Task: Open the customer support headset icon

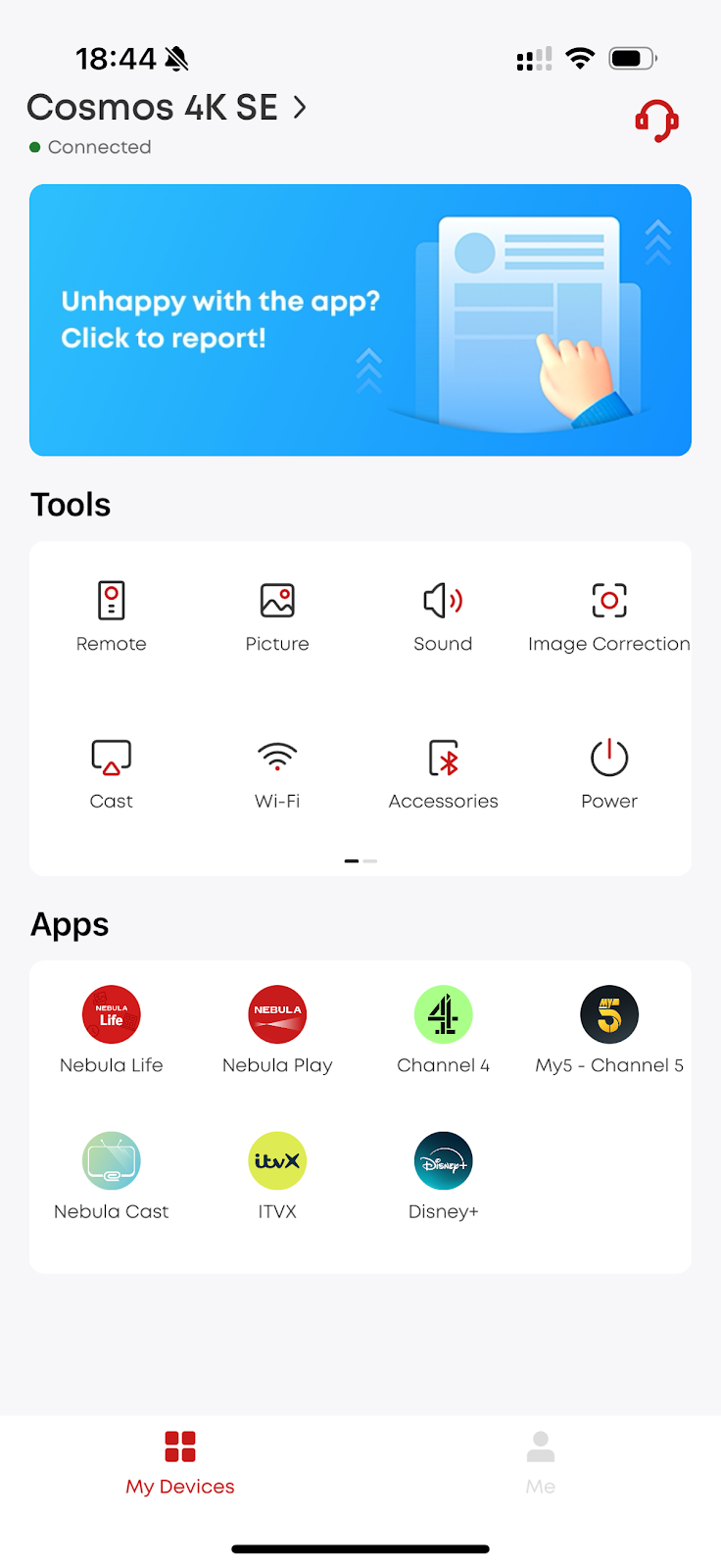Action: (x=656, y=121)
